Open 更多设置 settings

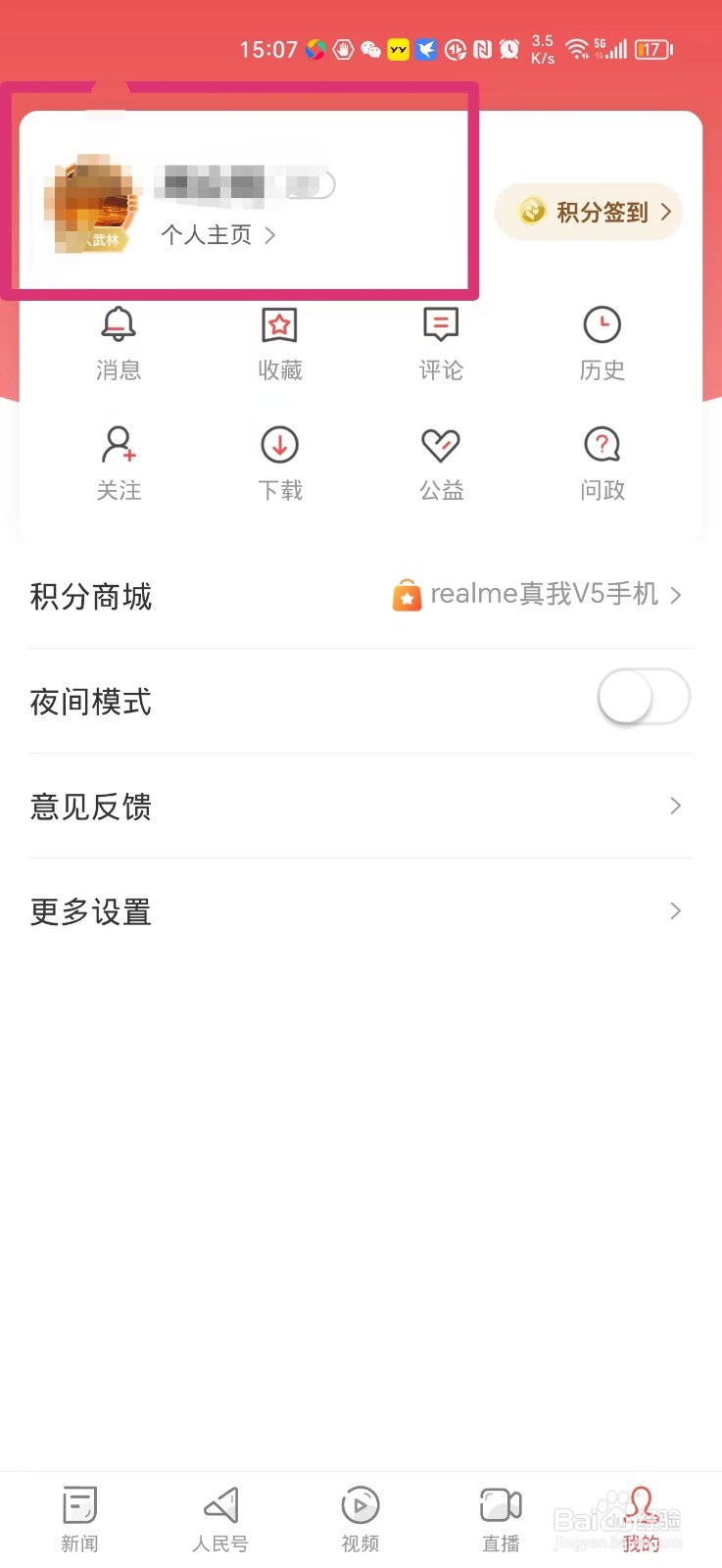click(361, 911)
